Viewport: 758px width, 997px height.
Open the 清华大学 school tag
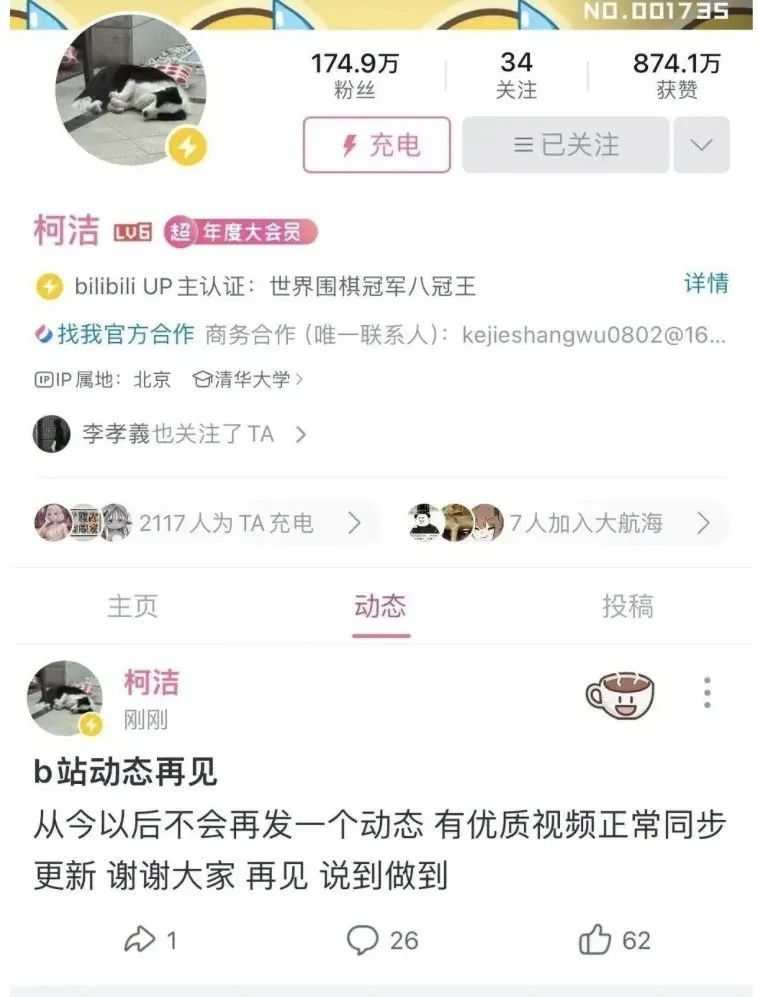coord(248,379)
